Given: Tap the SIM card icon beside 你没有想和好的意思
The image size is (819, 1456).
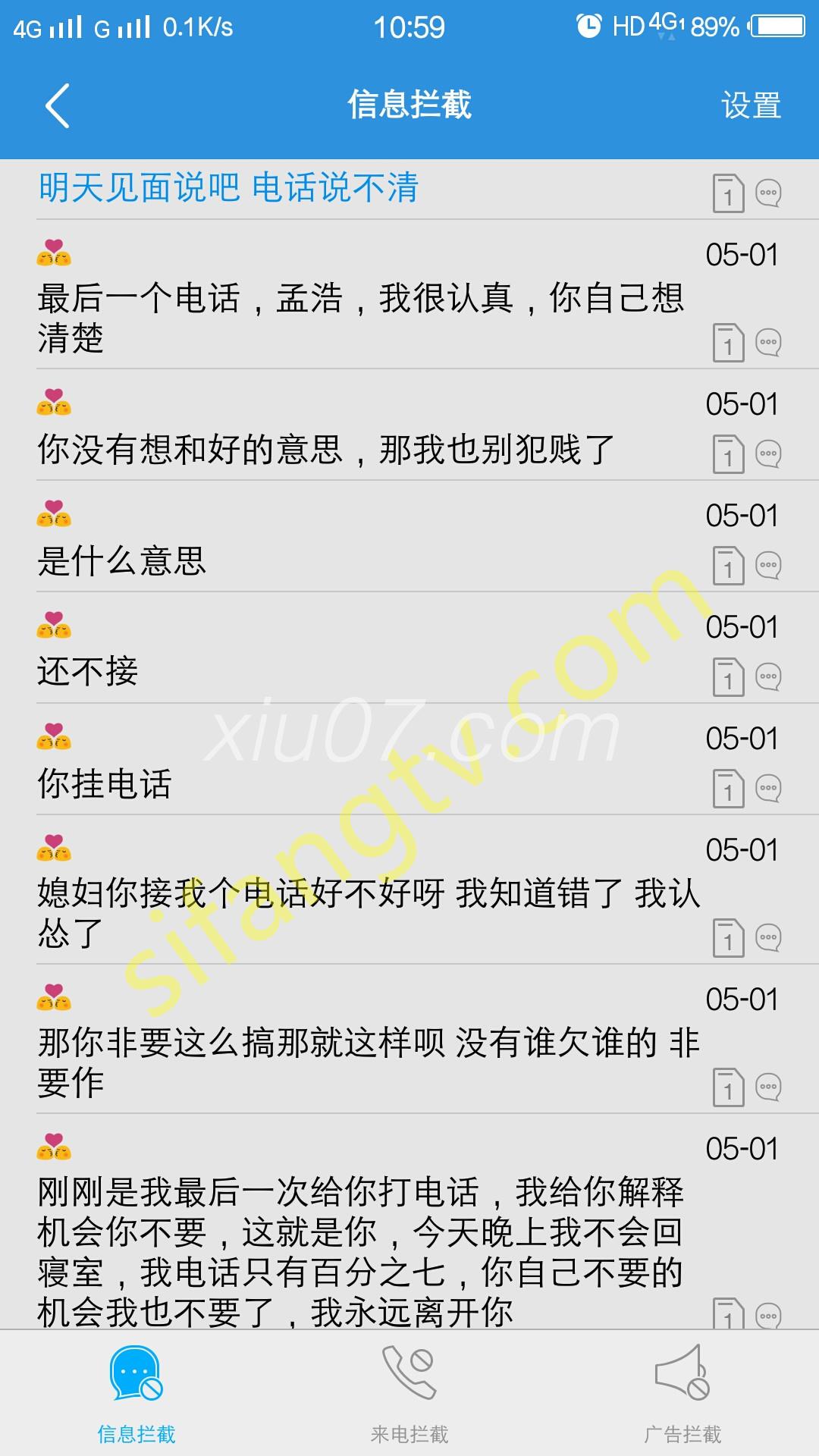Looking at the screenshot, I should 728,454.
